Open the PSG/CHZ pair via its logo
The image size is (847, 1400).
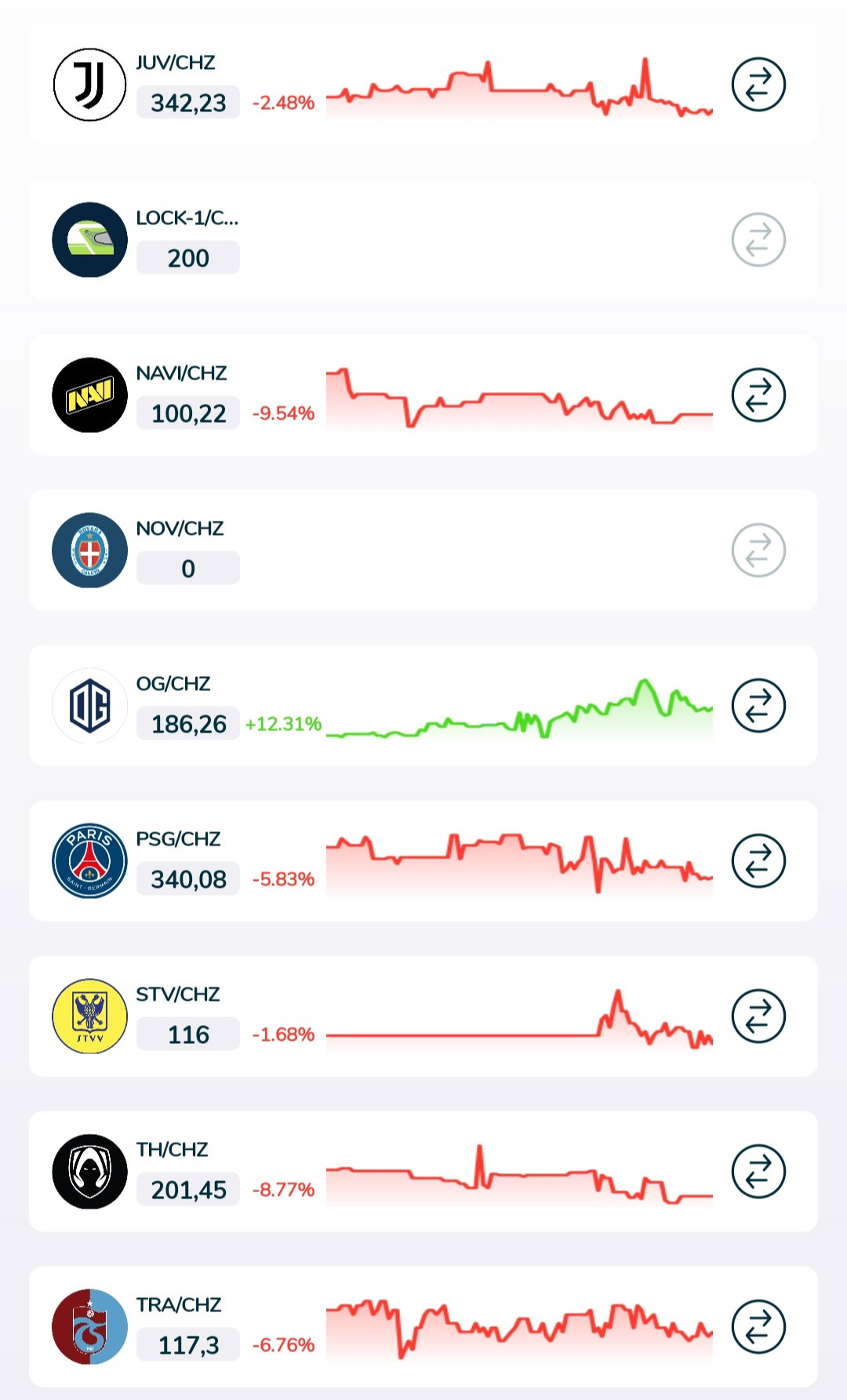89,860
